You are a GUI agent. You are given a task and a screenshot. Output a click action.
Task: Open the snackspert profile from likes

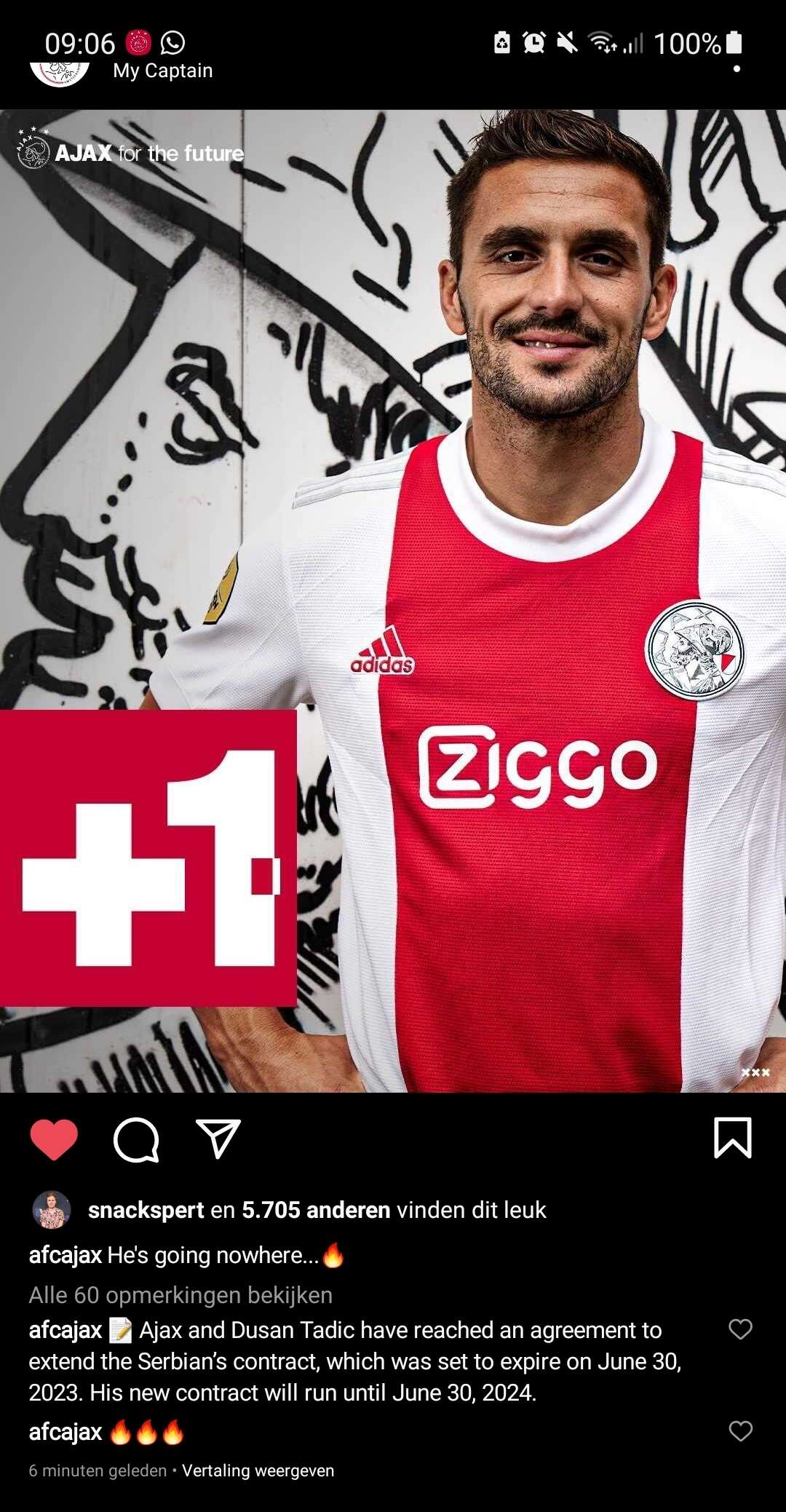click(x=146, y=1210)
